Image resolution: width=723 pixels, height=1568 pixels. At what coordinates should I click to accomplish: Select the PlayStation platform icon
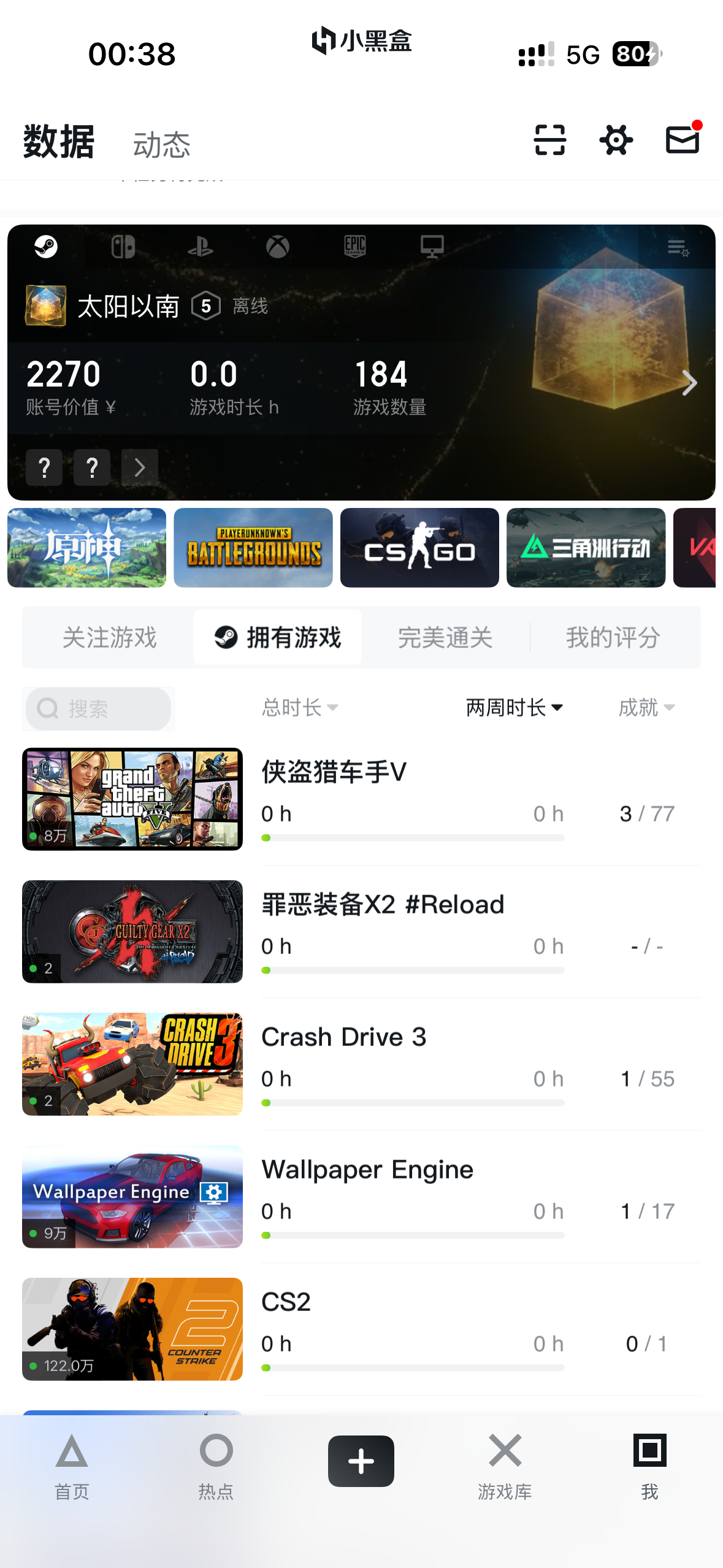(201, 247)
